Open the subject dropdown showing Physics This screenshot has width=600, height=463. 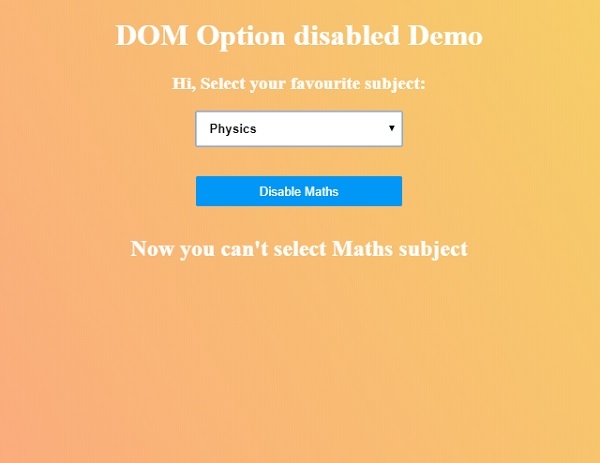[x=298, y=129]
